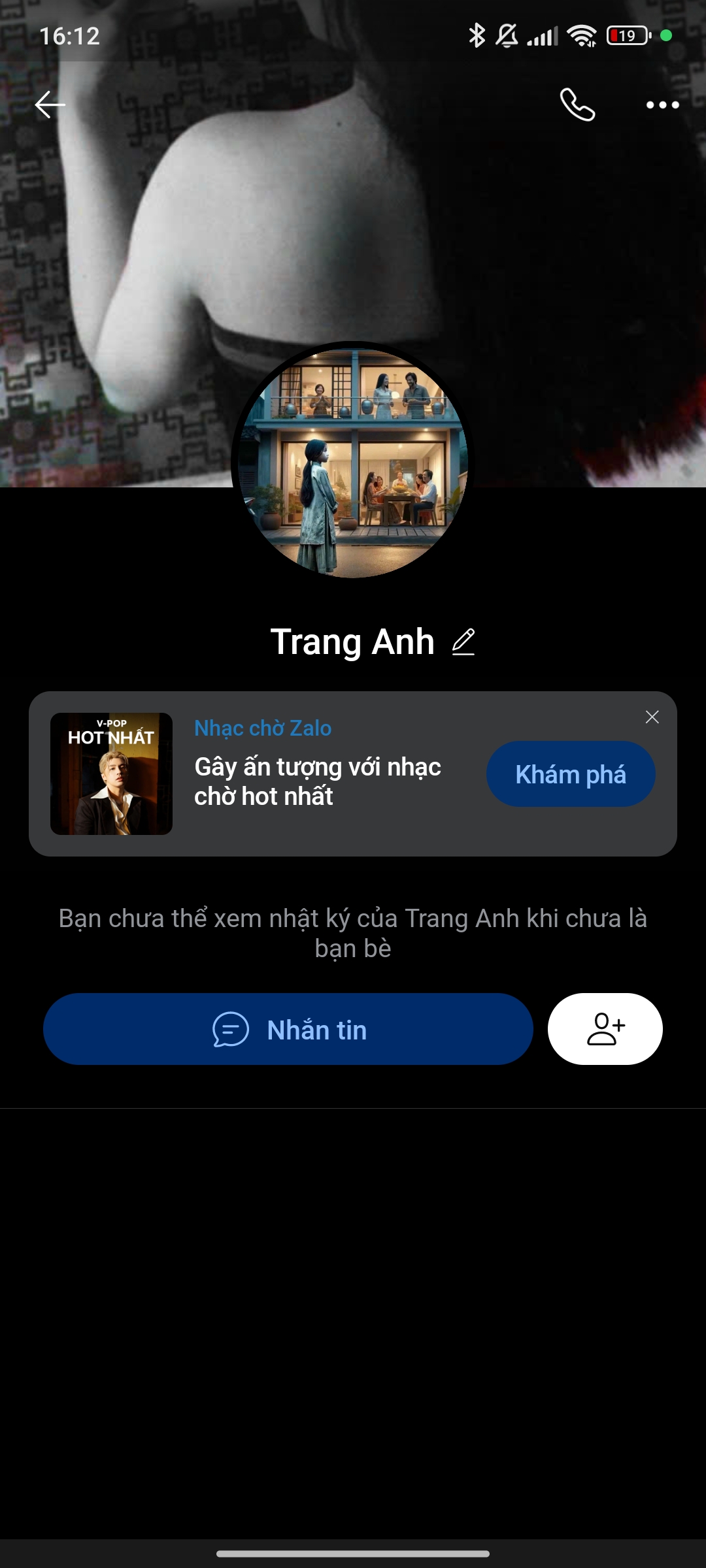Open Nhắn tin to message Trang Anh

tap(288, 1029)
